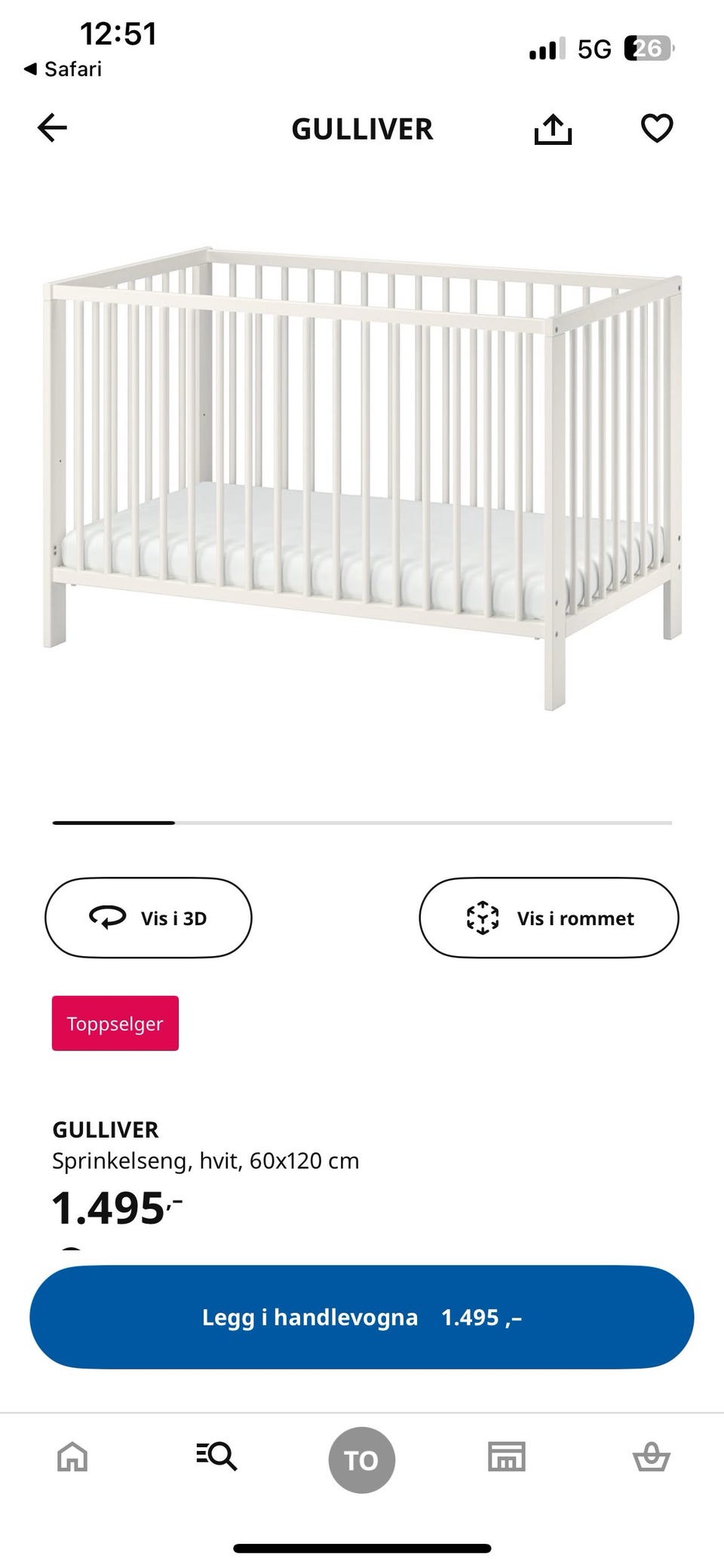Open the search icon in bottom bar
Screen dimensions: 724x1568
click(x=217, y=1458)
